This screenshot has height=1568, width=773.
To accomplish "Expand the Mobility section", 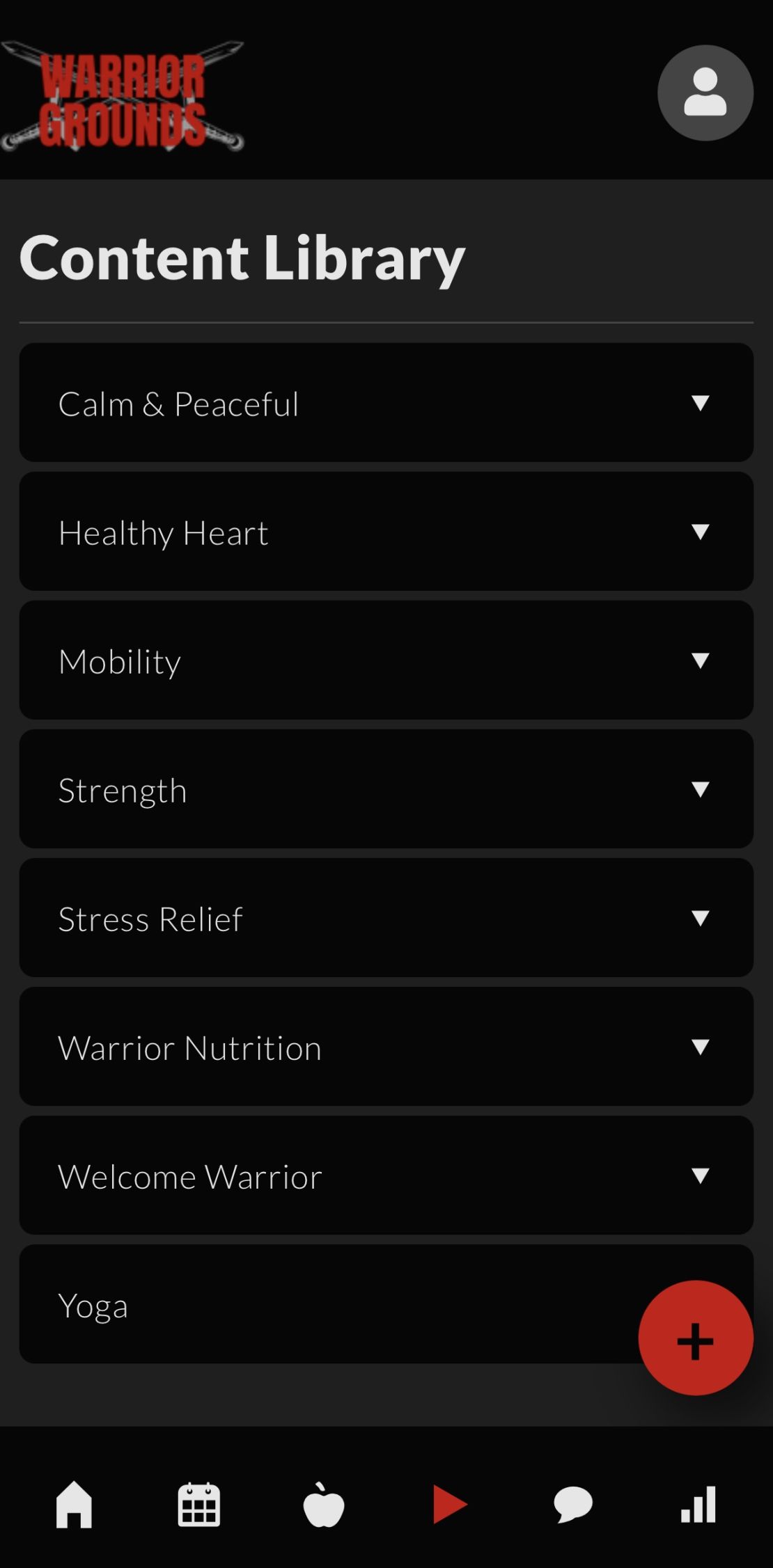I will 386,660.
